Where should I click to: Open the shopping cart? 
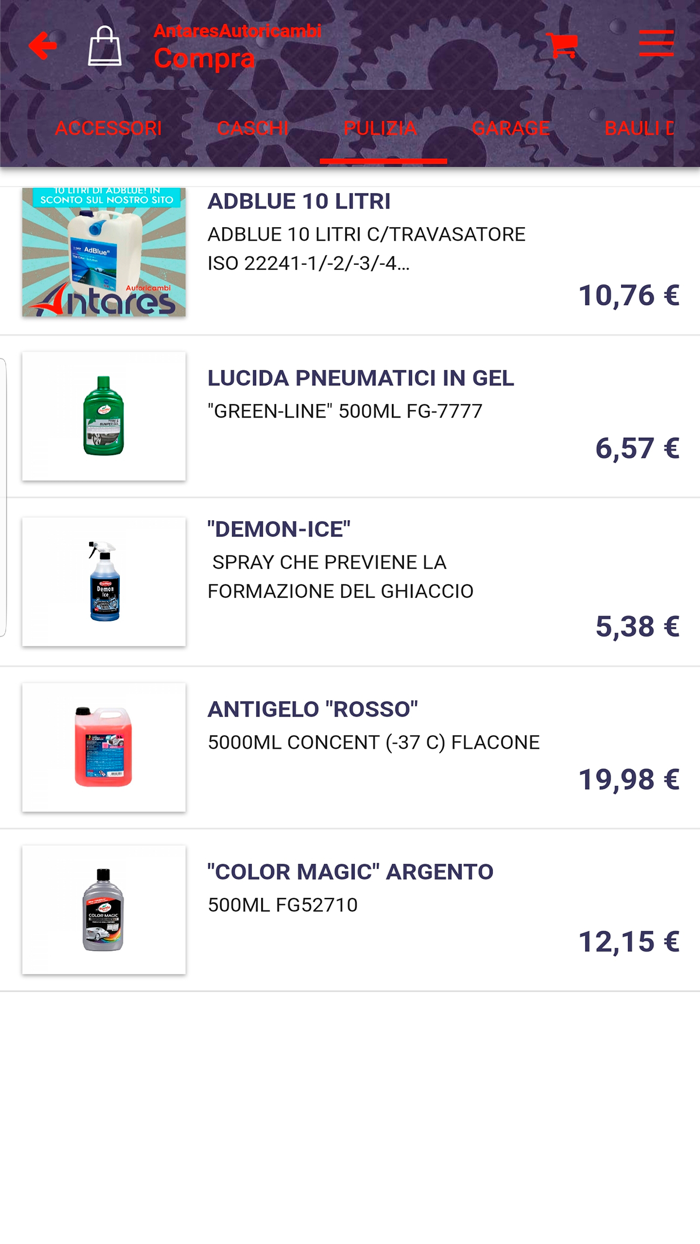click(x=561, y=45)
